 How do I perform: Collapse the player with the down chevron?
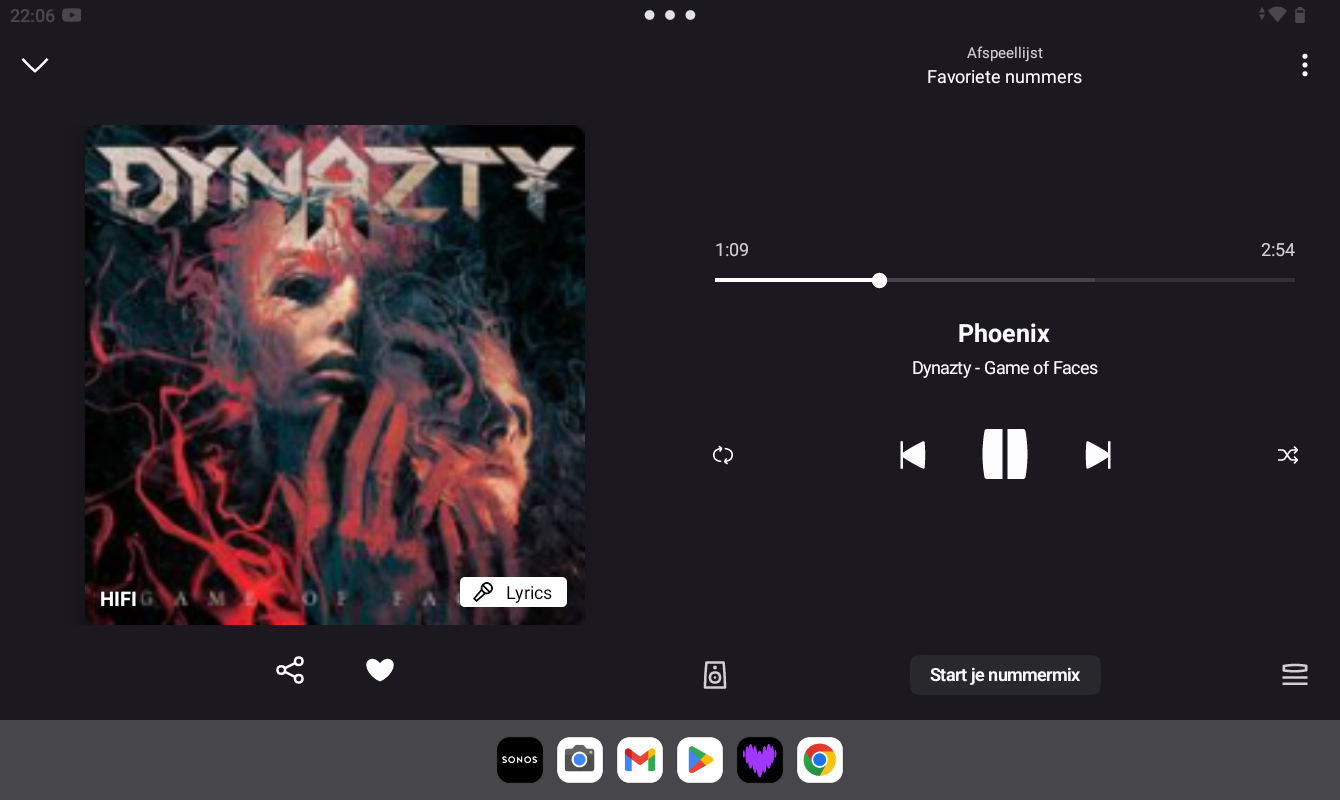click(x=35, y=65)
